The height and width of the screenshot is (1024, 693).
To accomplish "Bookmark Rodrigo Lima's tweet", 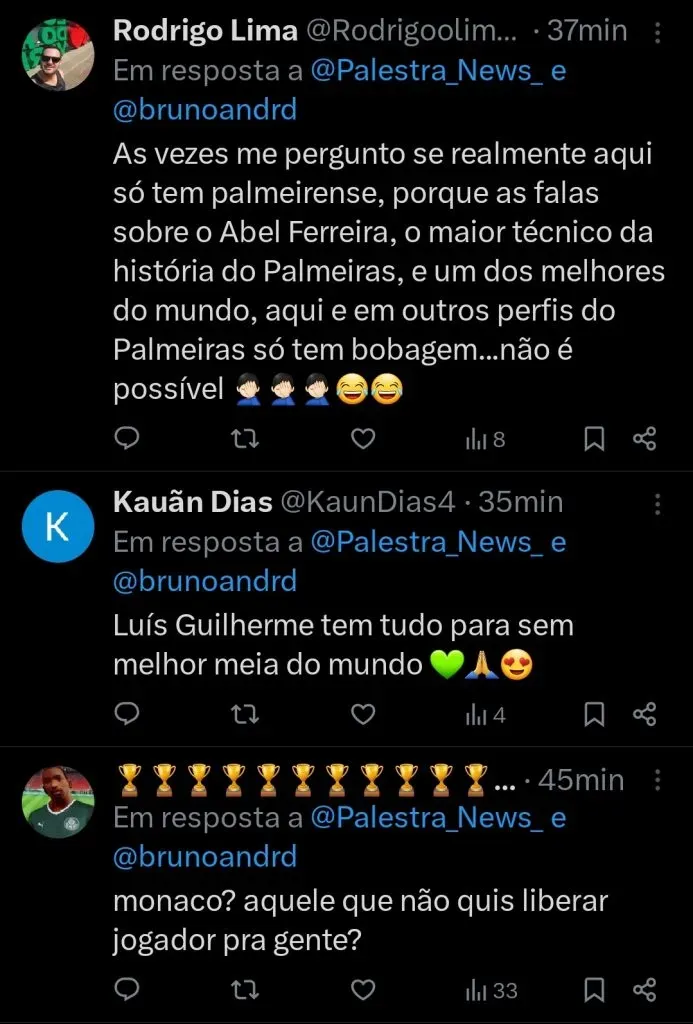I will tap(594, 438).
